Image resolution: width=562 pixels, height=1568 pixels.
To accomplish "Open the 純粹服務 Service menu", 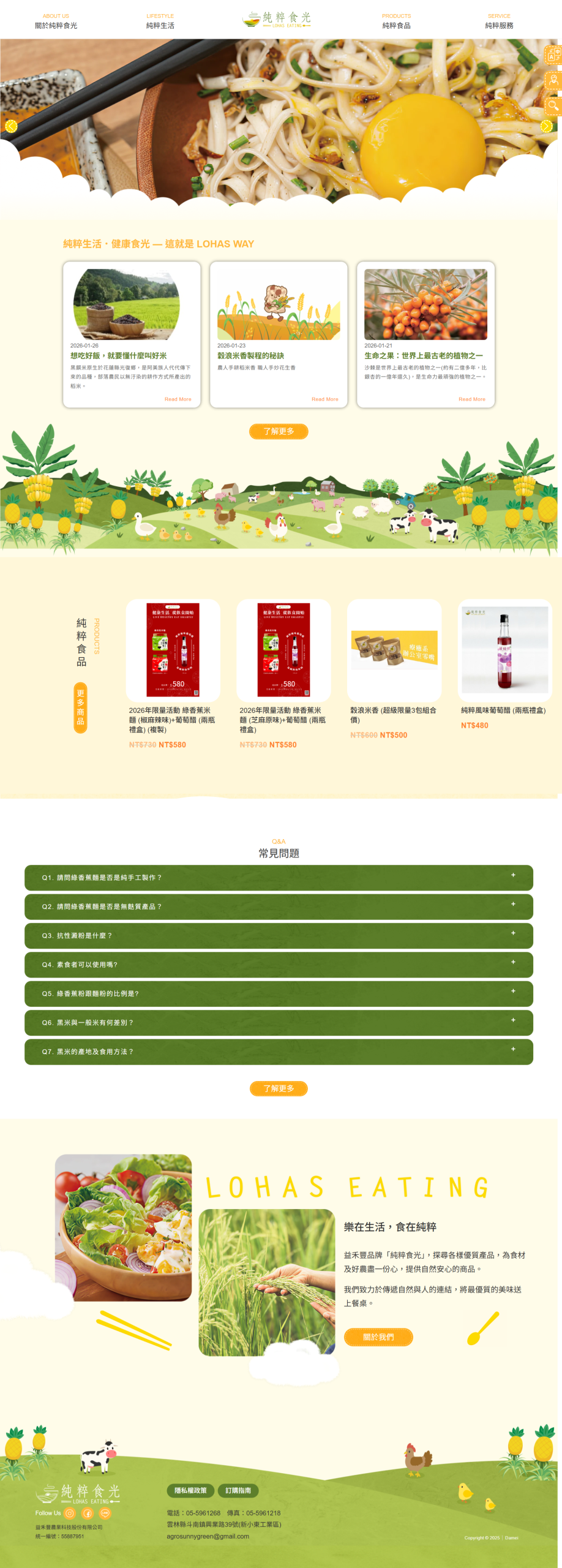I will (x=499, y=21).
